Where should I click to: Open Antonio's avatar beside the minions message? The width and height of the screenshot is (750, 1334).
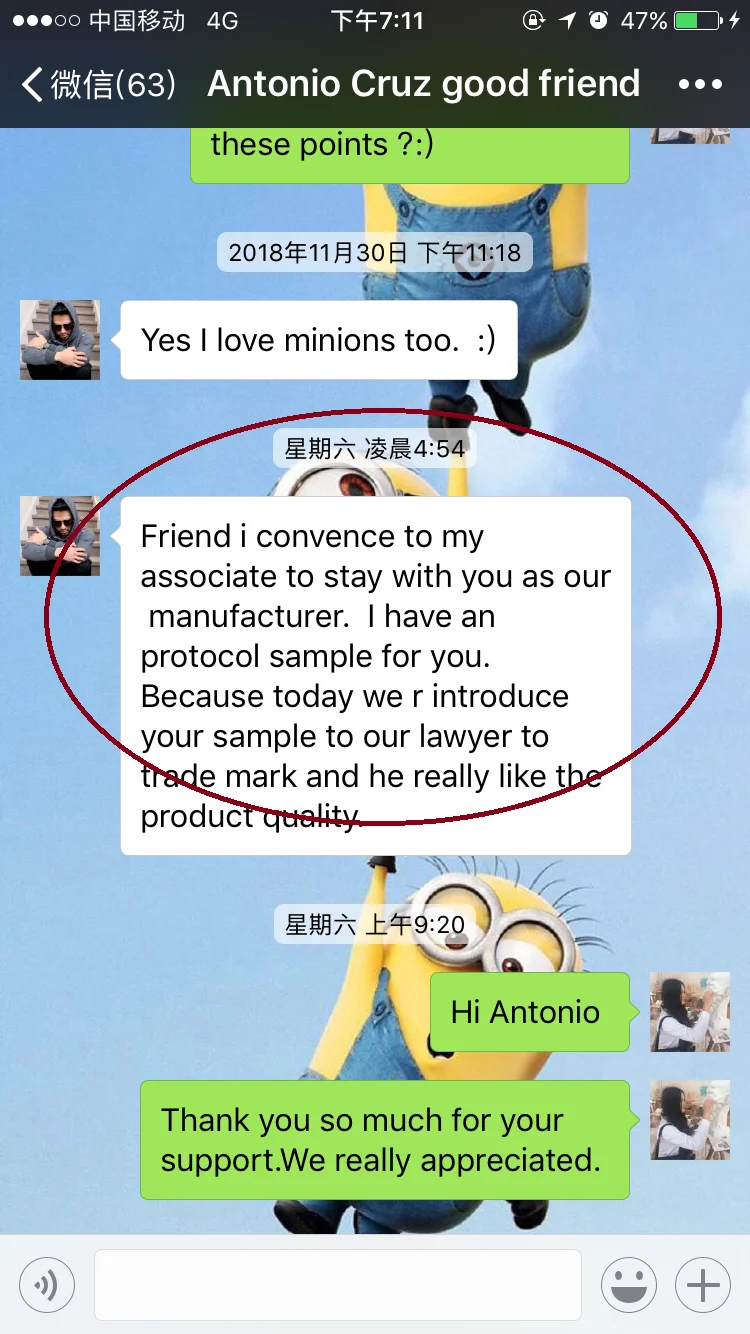(x=60, y=340)
